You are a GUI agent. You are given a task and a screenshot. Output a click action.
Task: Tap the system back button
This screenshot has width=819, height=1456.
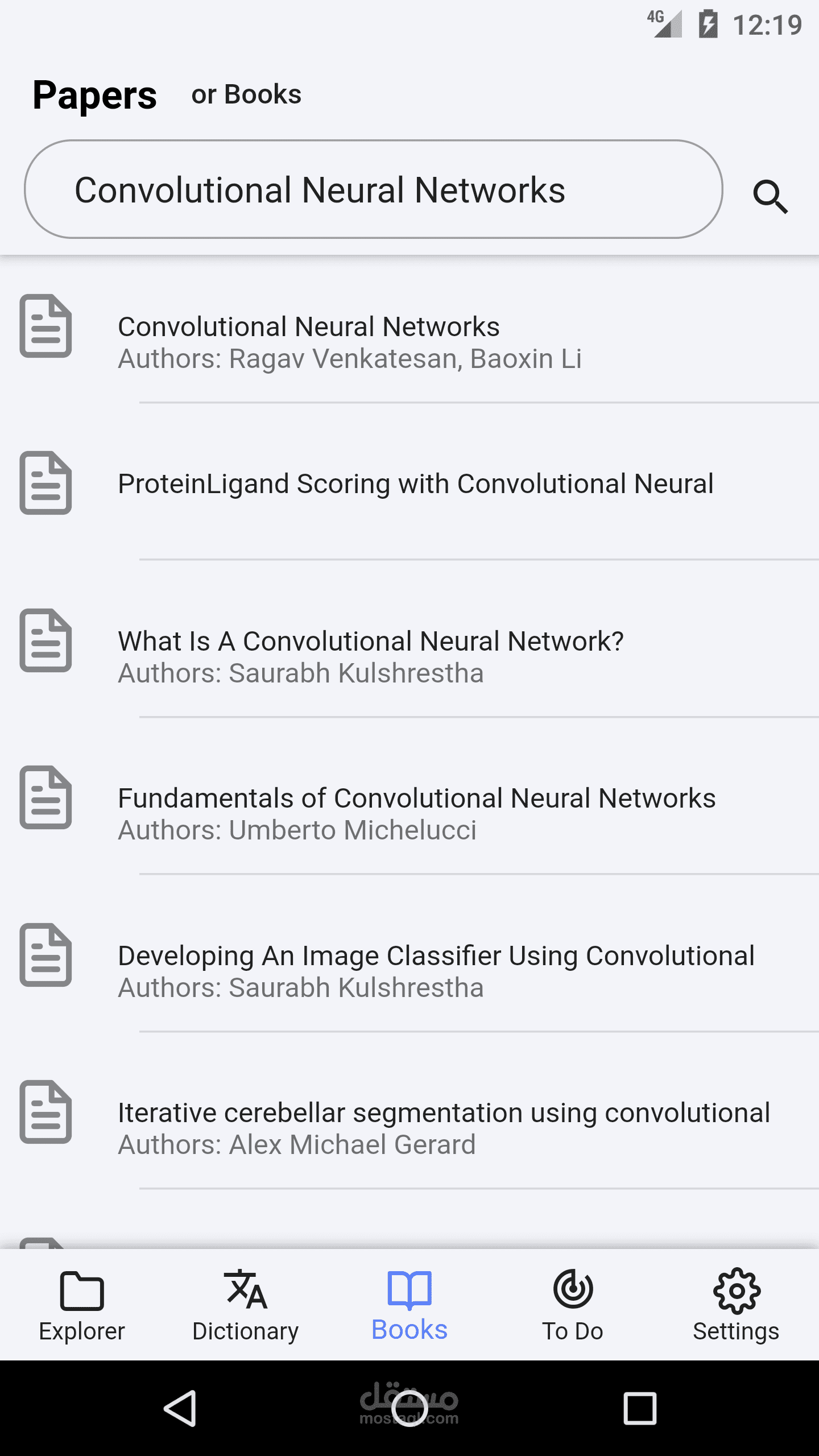(x=181, y=1408)
